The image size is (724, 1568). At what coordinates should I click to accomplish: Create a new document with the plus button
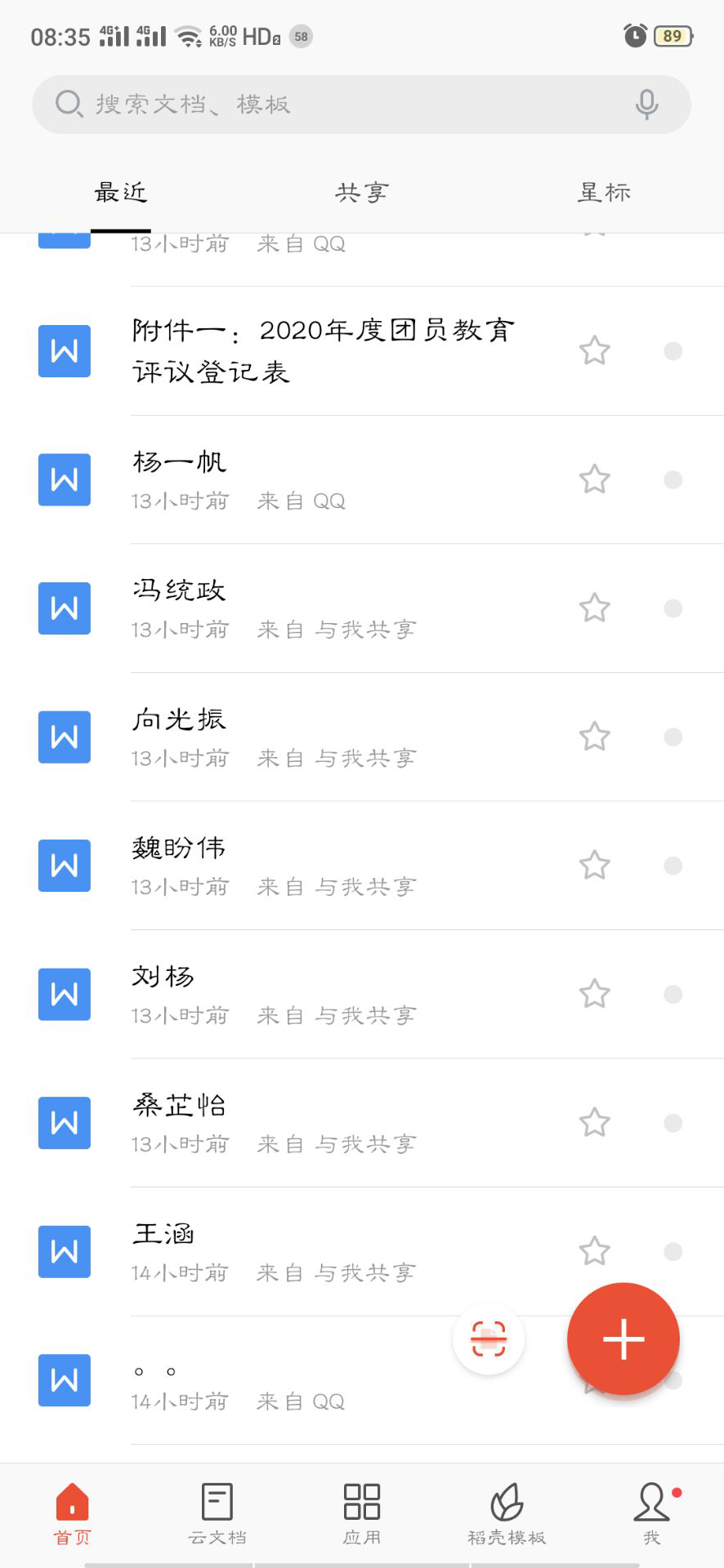(623, 1339)
